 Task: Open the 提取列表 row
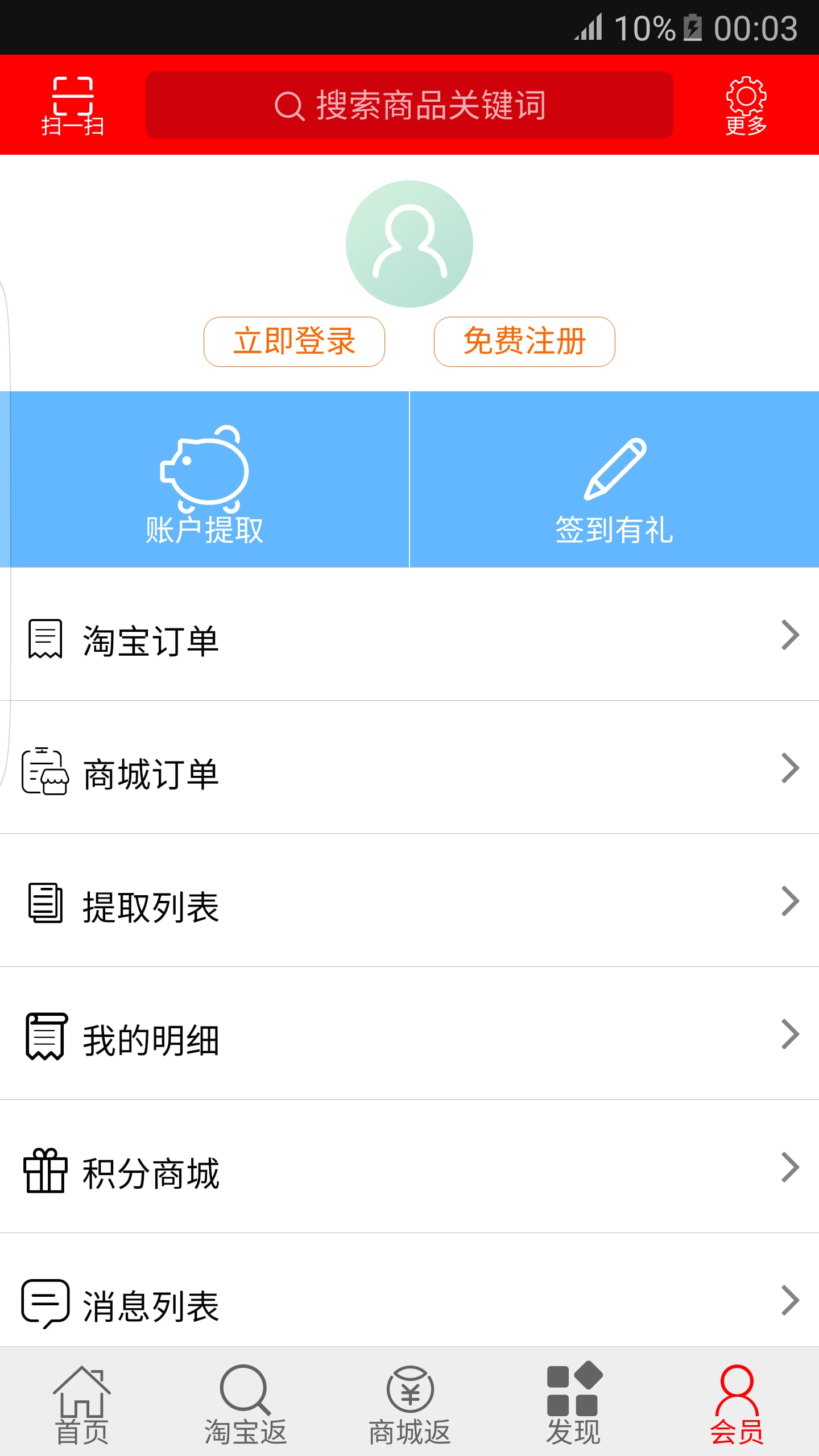pos(409,901)
